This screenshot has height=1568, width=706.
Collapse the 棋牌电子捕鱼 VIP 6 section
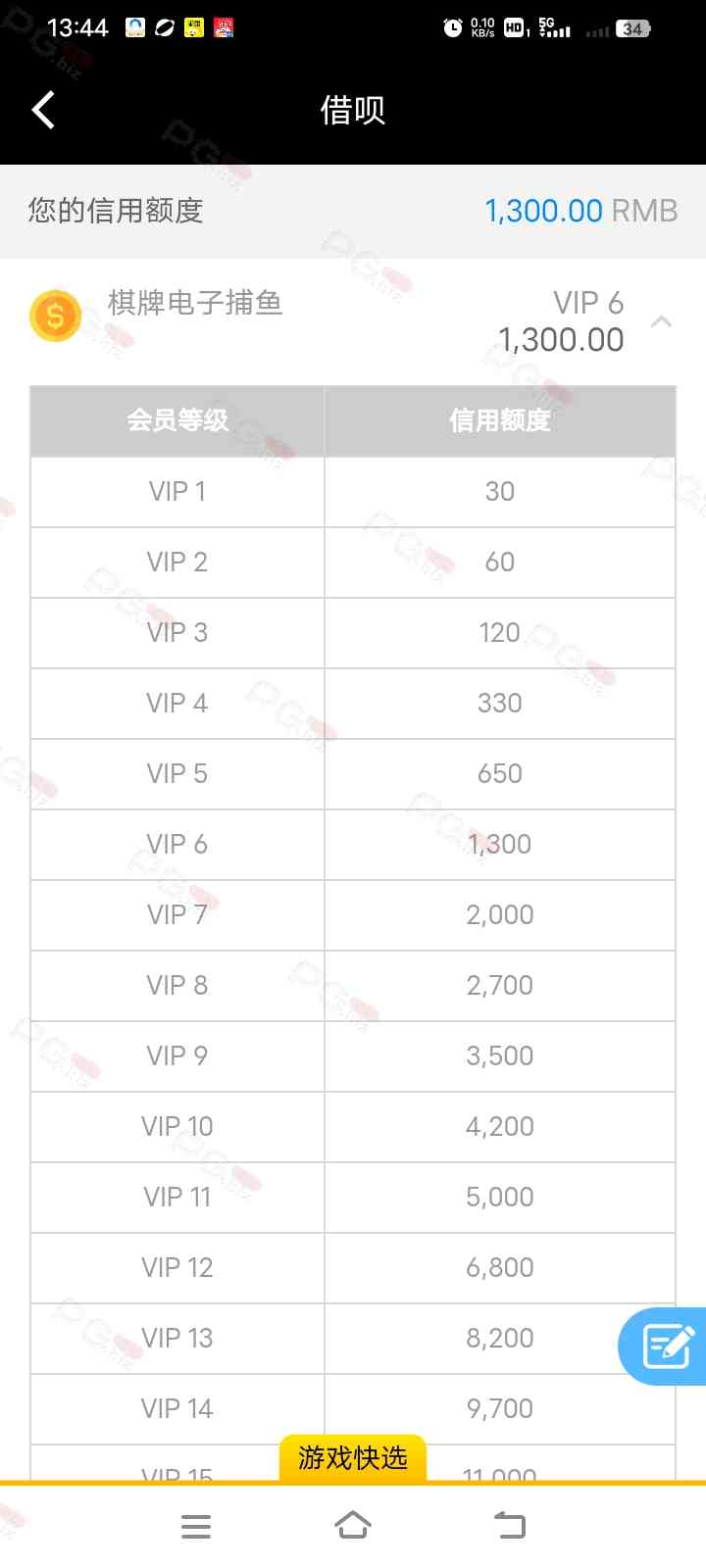(x=662, y=321)
